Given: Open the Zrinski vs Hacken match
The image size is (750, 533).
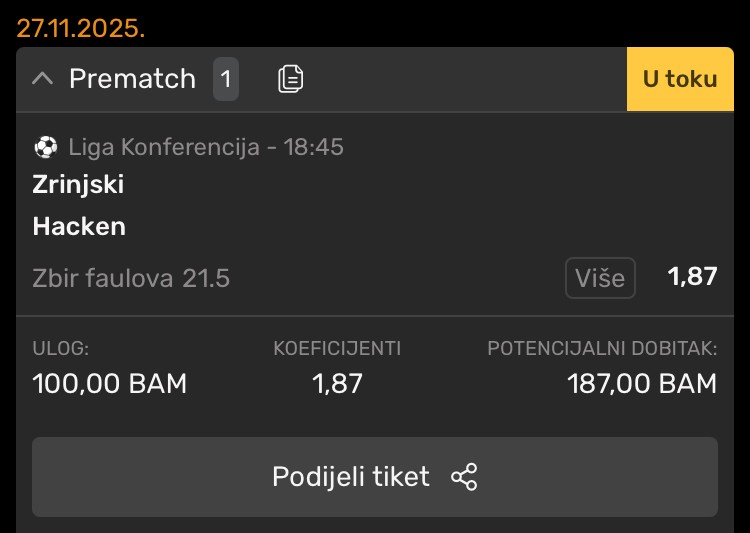Looking at the screenshot, I should [x=80, y=205].
